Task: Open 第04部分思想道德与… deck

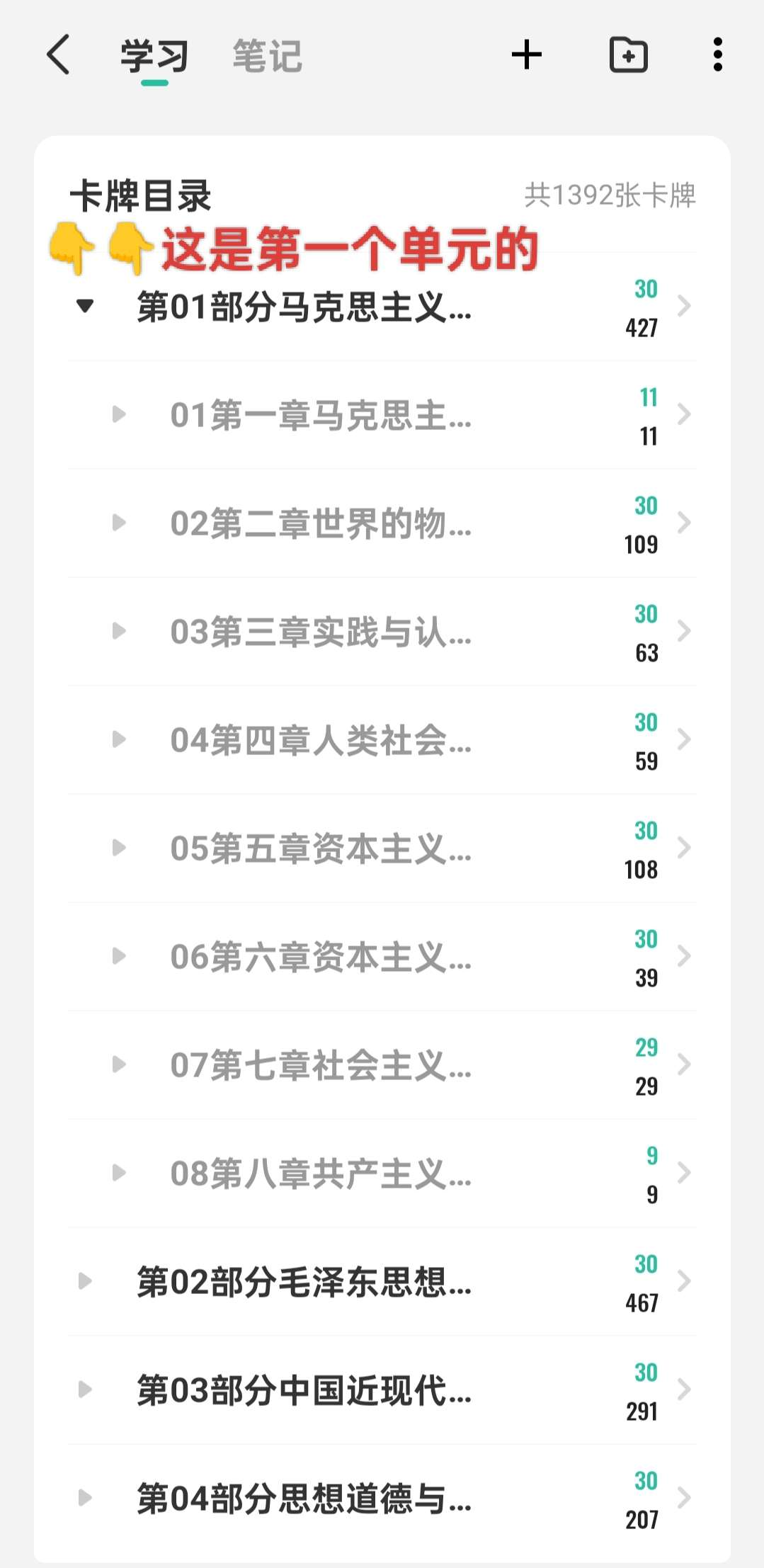Action: point(383,1499)
